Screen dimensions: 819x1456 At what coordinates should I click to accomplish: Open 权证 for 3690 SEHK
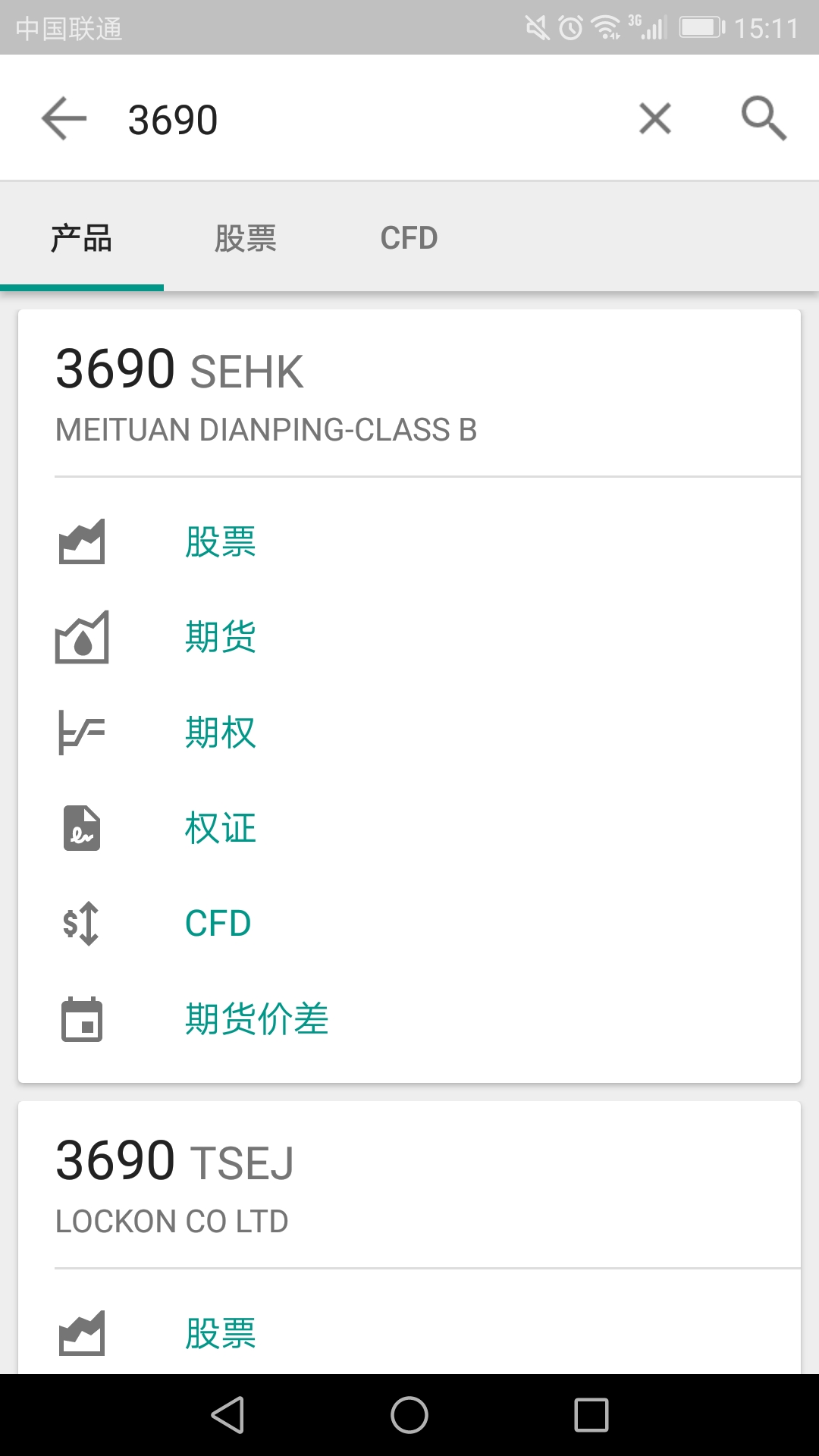point(409,828)
